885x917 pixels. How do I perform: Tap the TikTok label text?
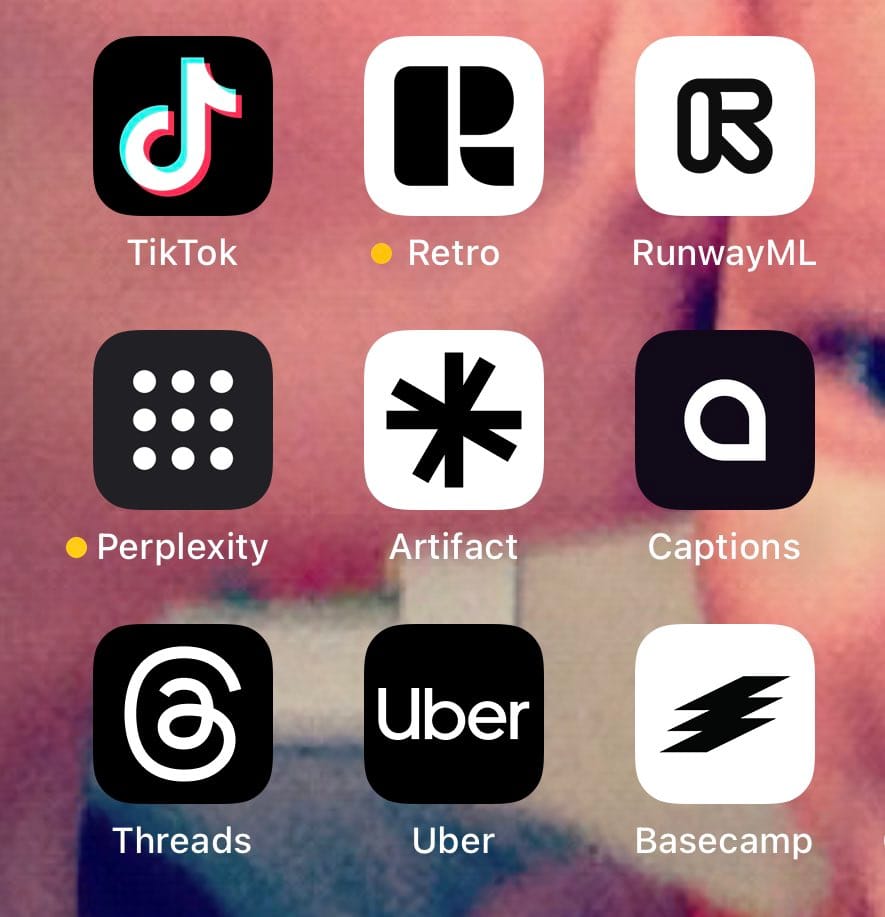(x=184, y=253)
